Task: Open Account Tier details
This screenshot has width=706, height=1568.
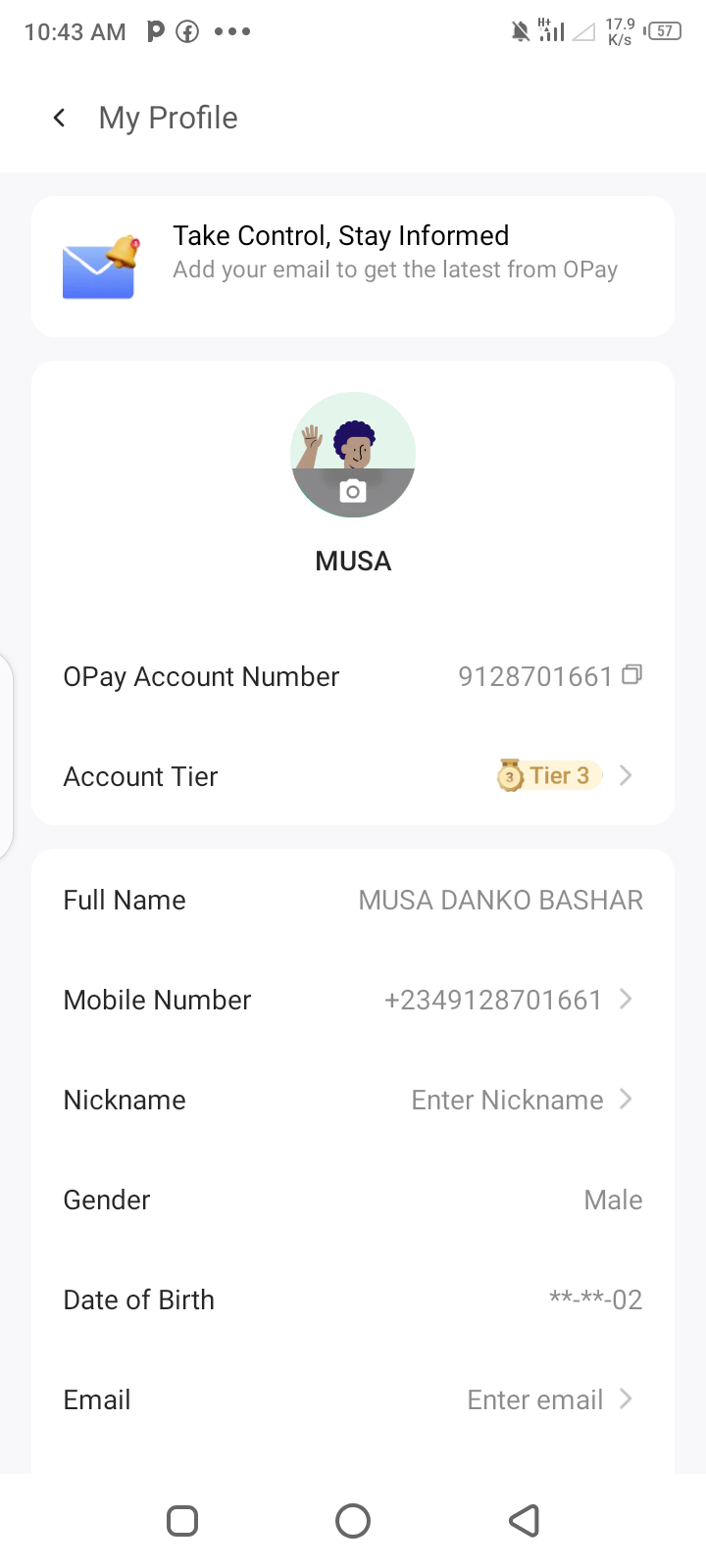Action: [565, 776]
